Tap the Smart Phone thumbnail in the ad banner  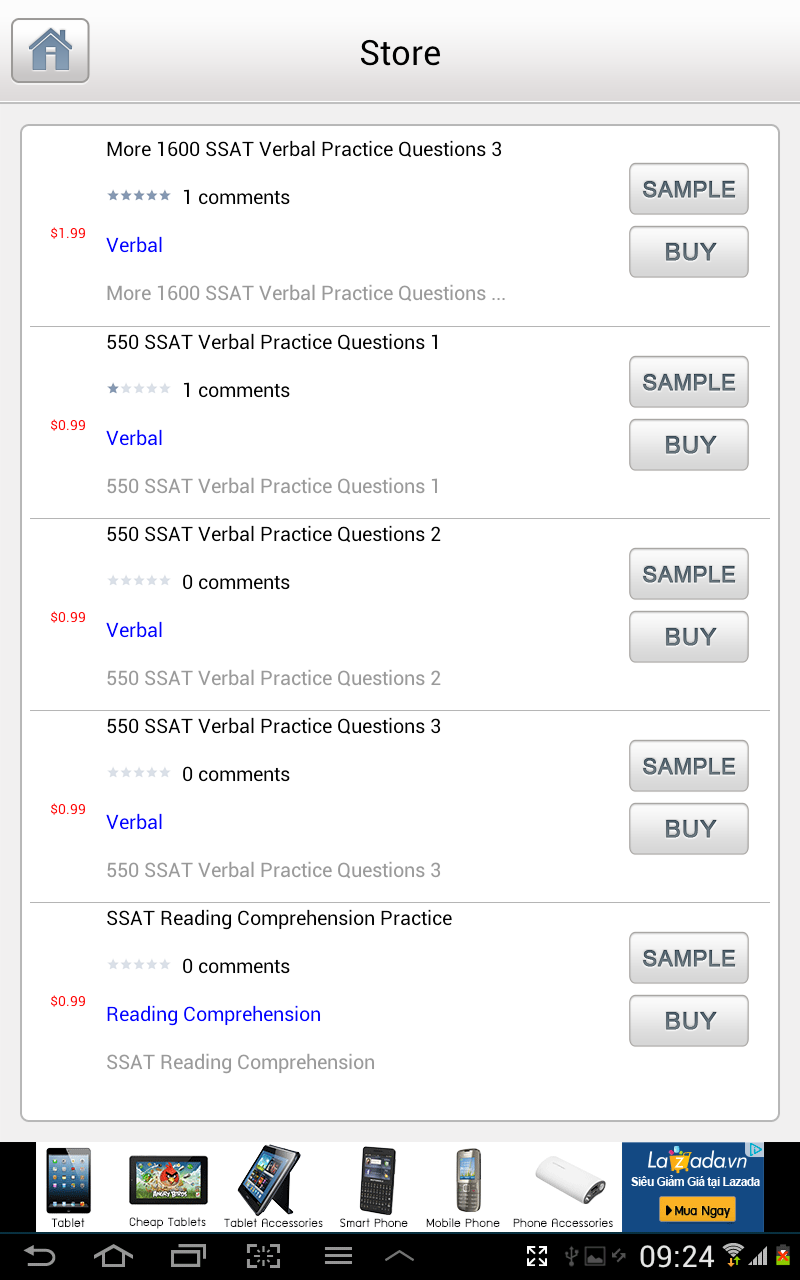[374, 1180]
